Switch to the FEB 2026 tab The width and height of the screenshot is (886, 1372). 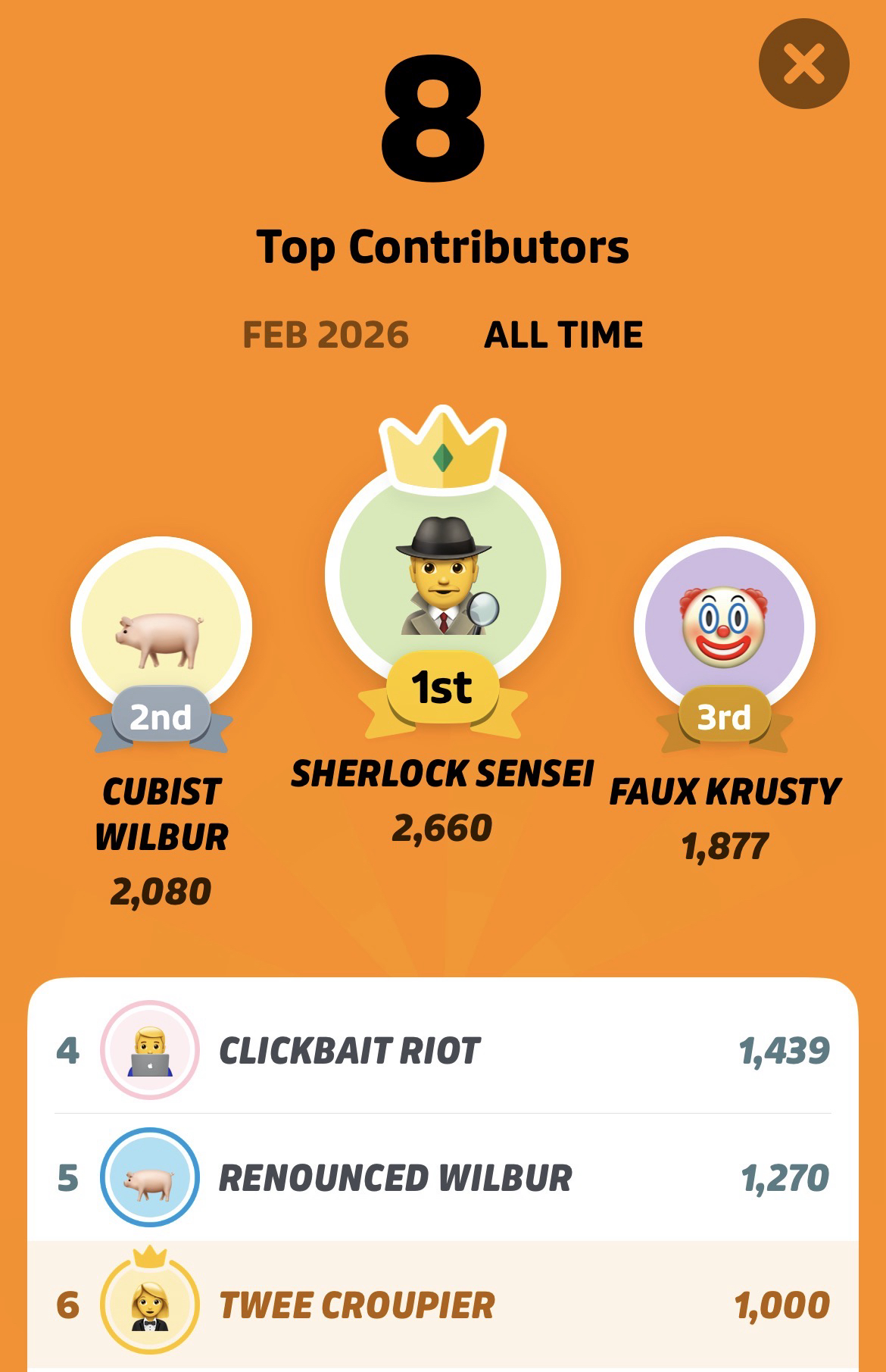tap(326, 335)
